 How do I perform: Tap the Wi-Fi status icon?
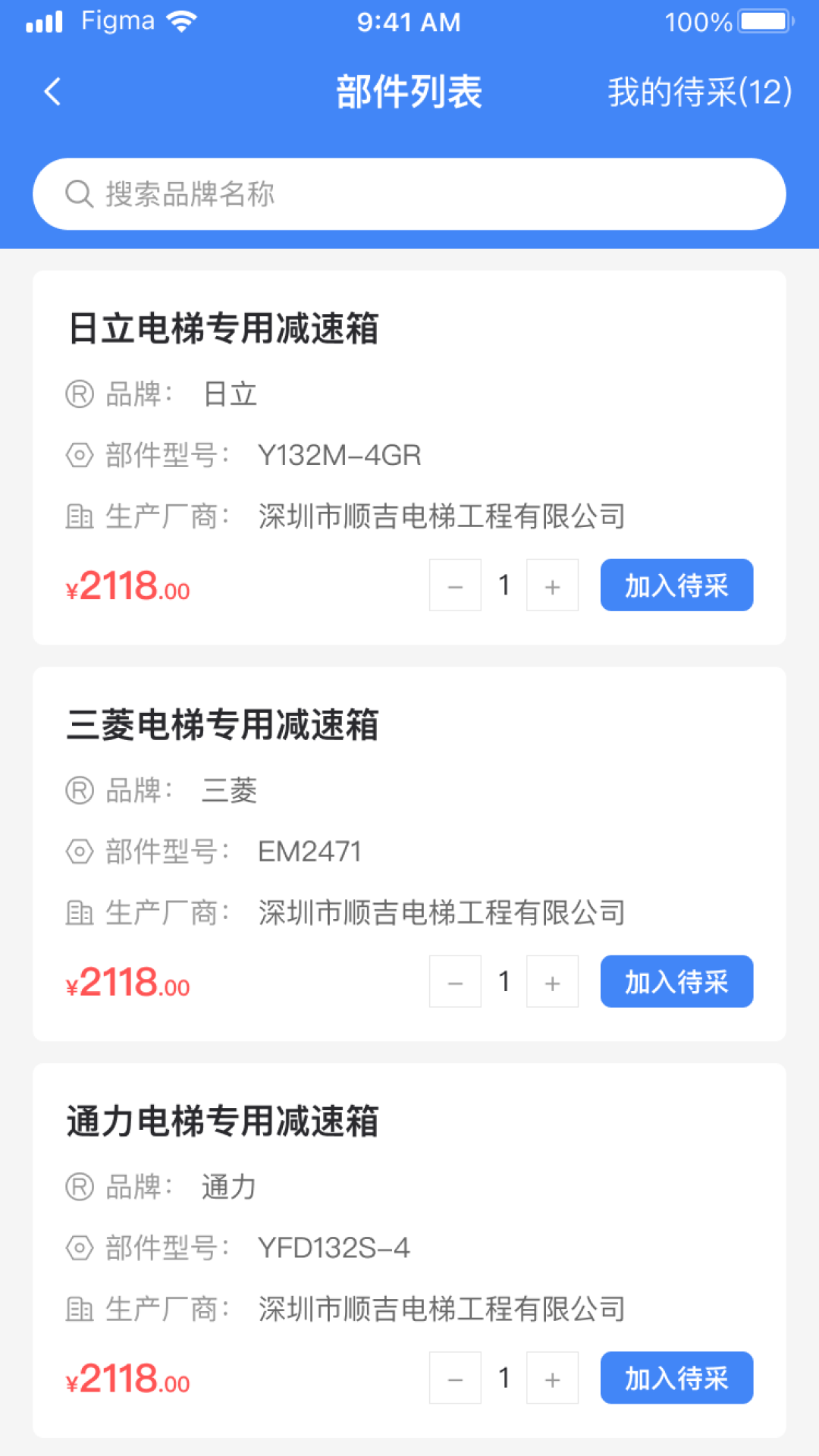pyautogui.click(x=182, y=20)
